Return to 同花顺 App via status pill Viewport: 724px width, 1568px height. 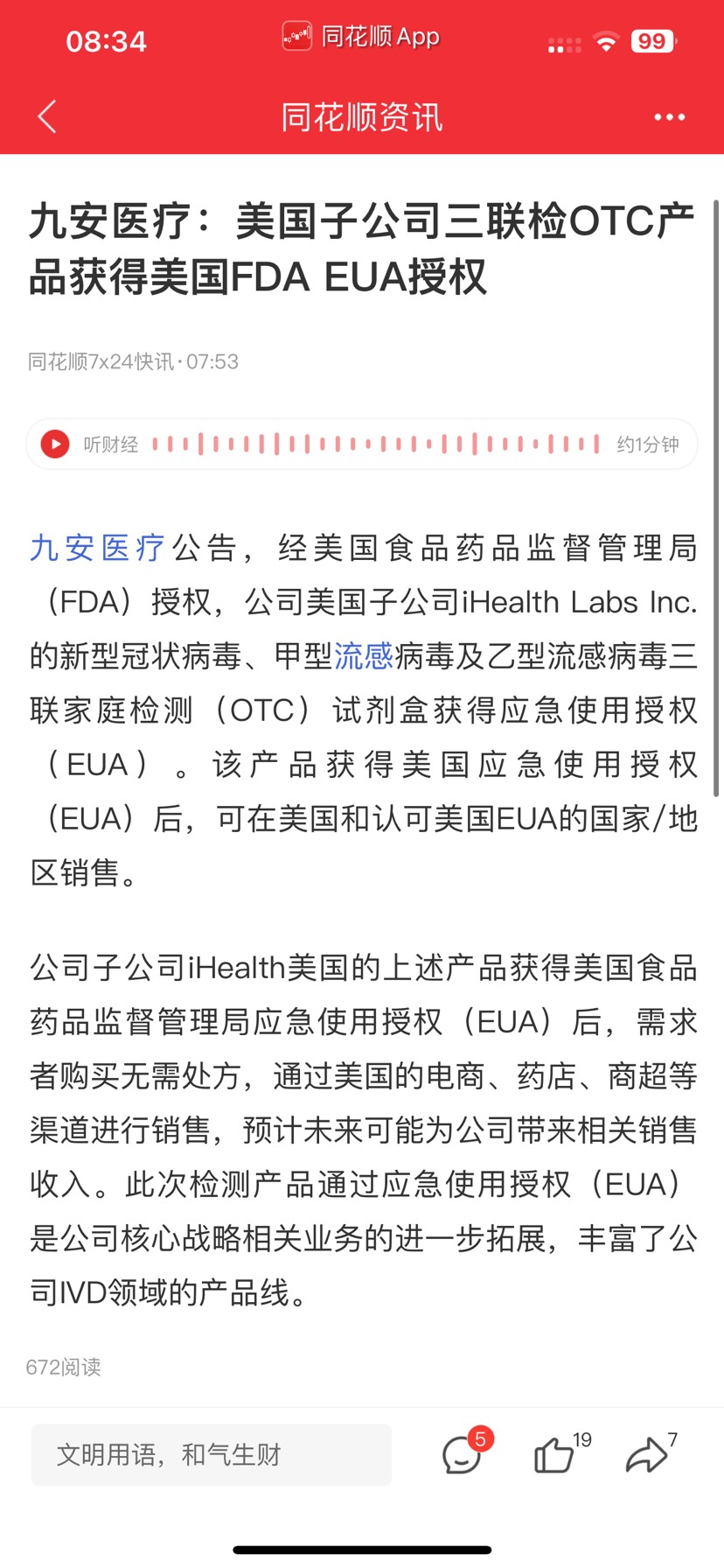[x=361, y=37]
